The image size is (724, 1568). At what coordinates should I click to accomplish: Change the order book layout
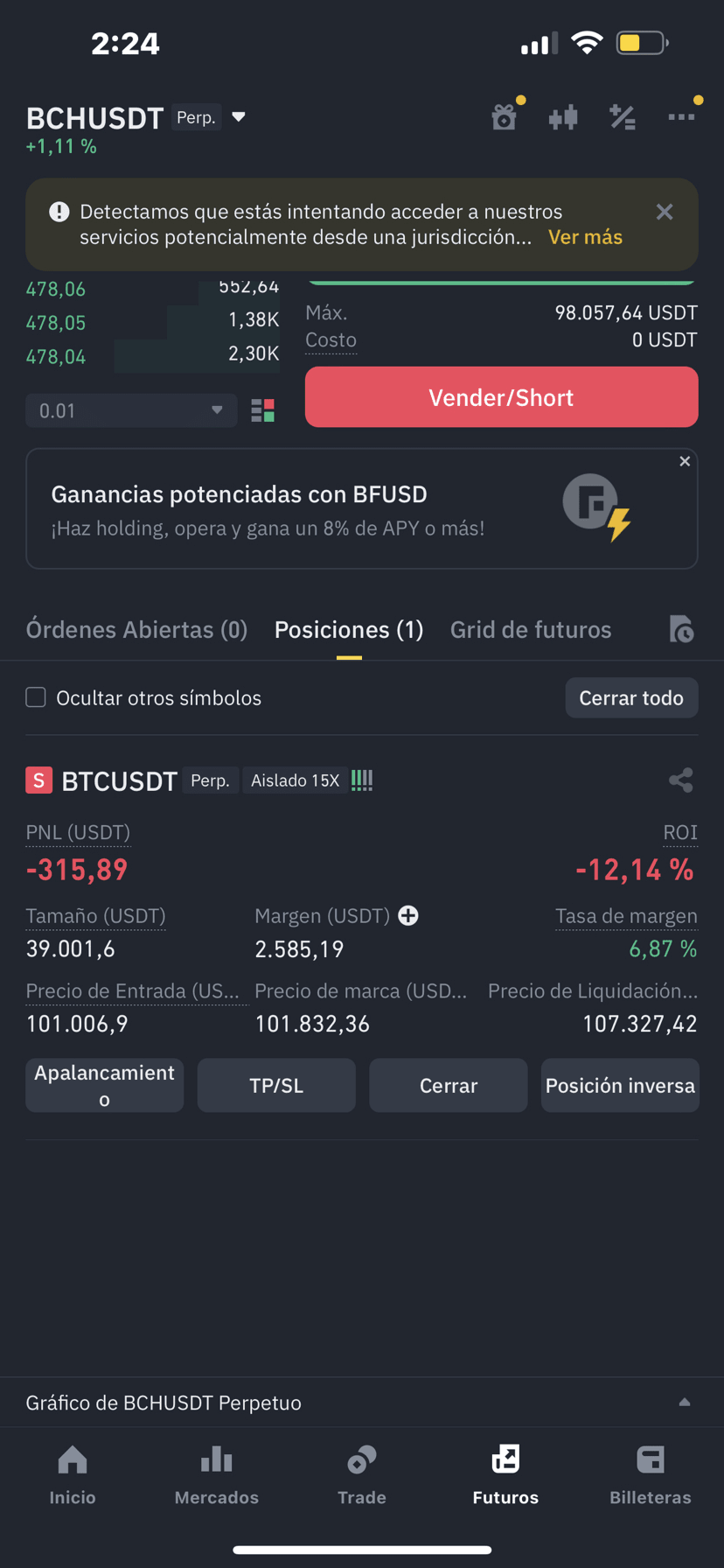(262, 410)
